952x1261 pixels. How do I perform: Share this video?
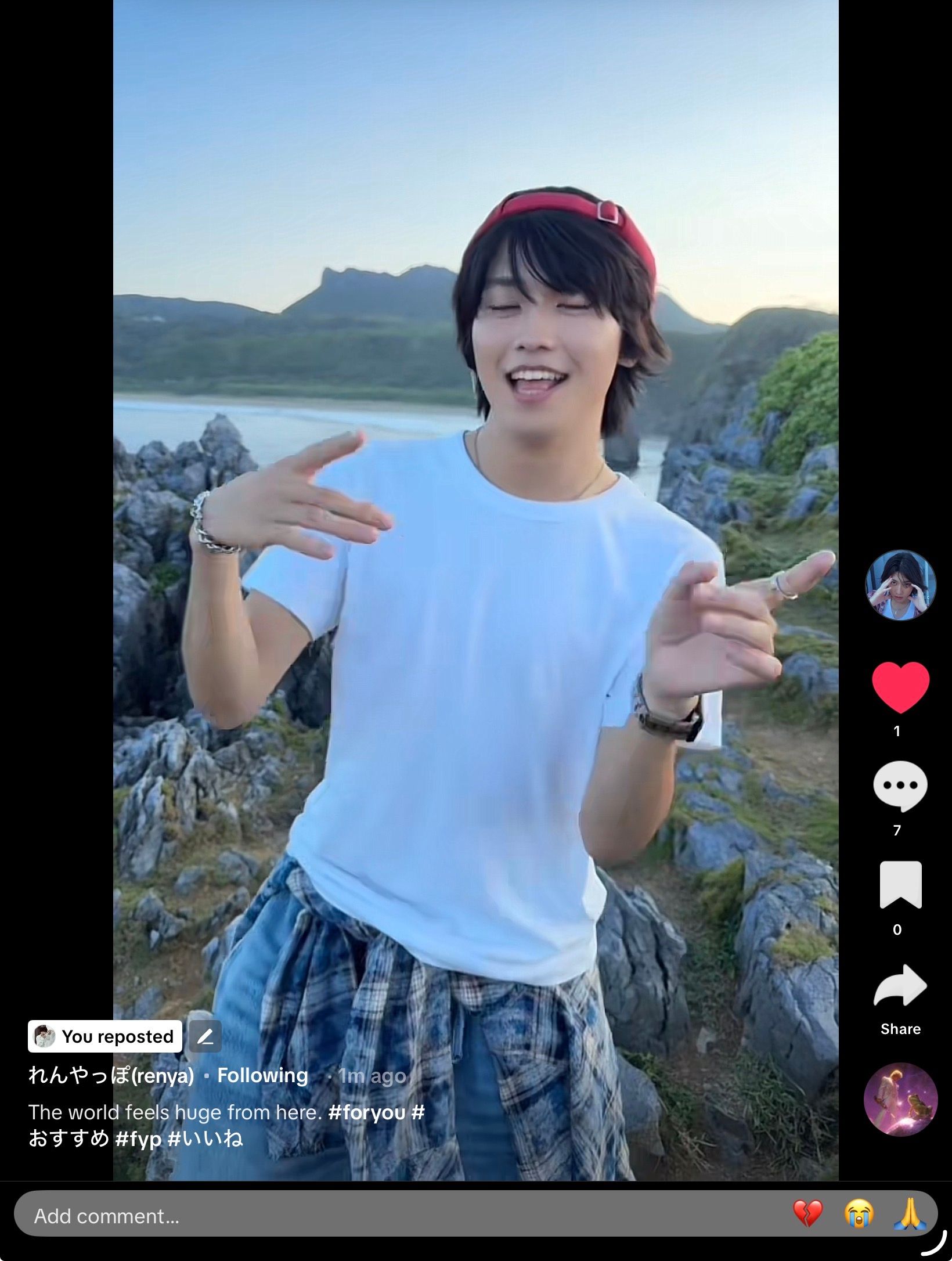tap(900, 987)
